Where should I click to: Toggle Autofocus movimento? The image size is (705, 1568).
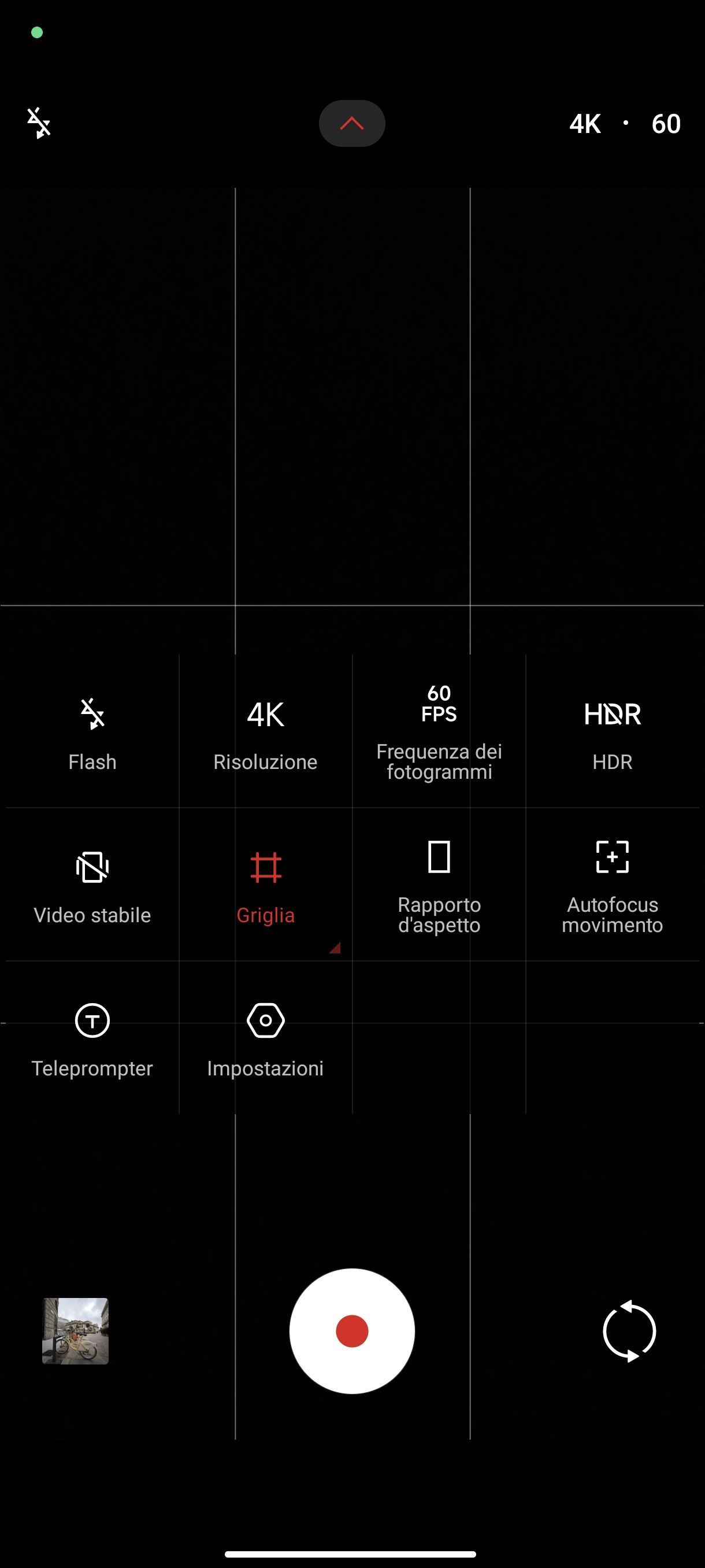point(613,885)
